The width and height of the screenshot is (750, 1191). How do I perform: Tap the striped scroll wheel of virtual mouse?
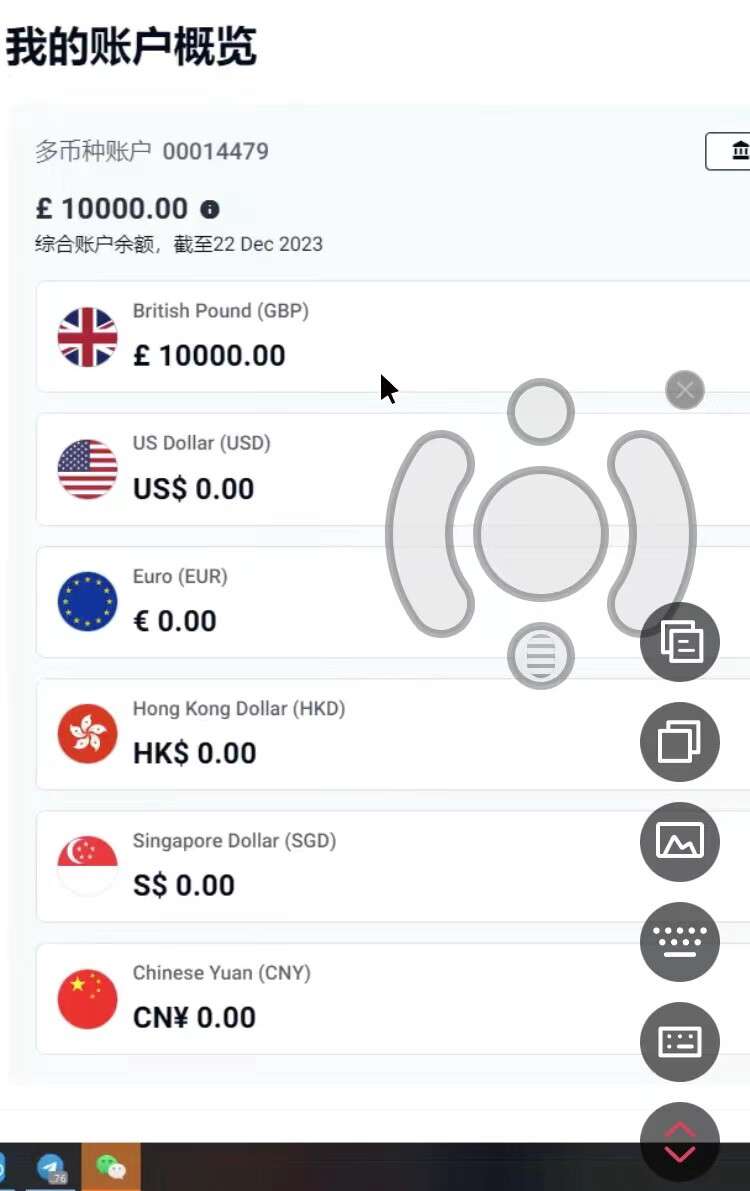[541, 656]
